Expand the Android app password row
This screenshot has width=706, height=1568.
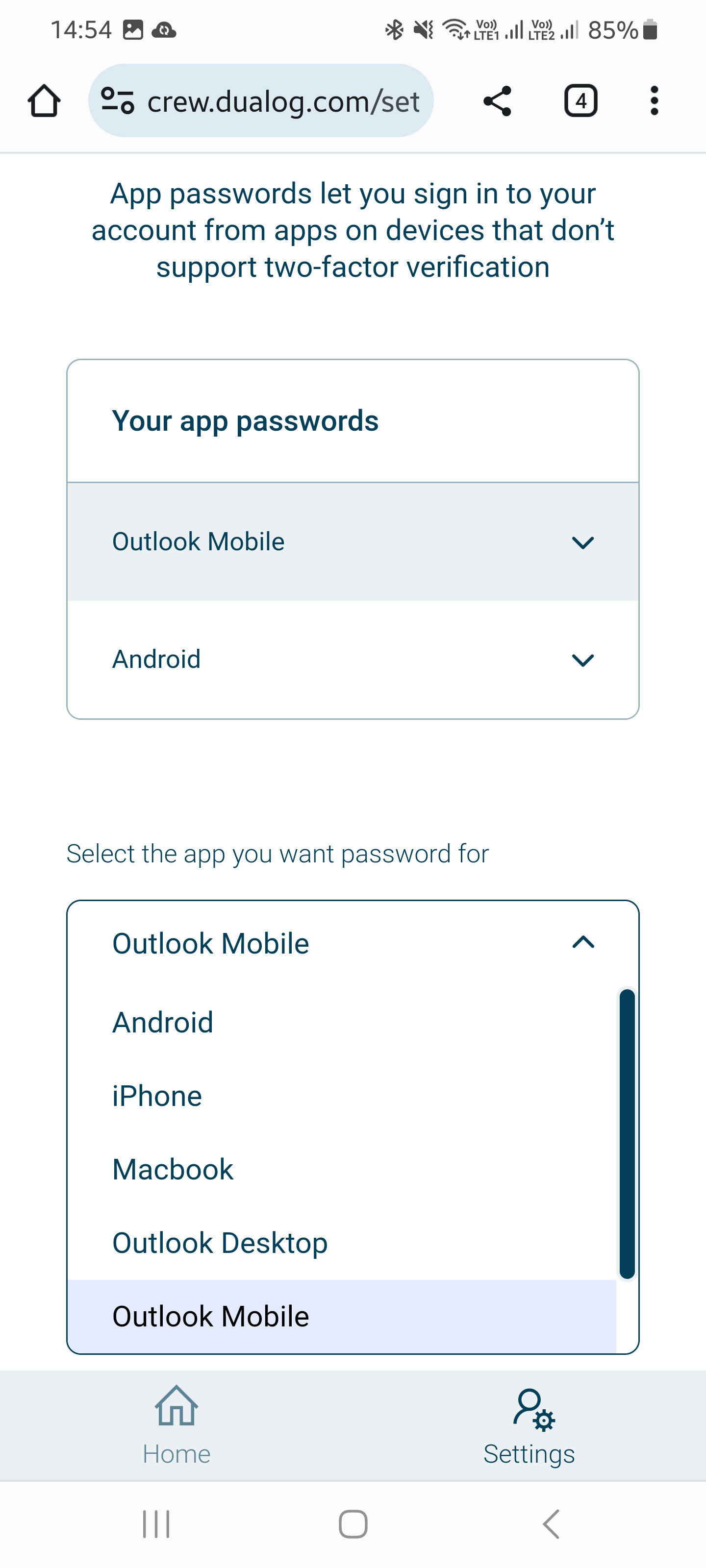pos(353,660)
